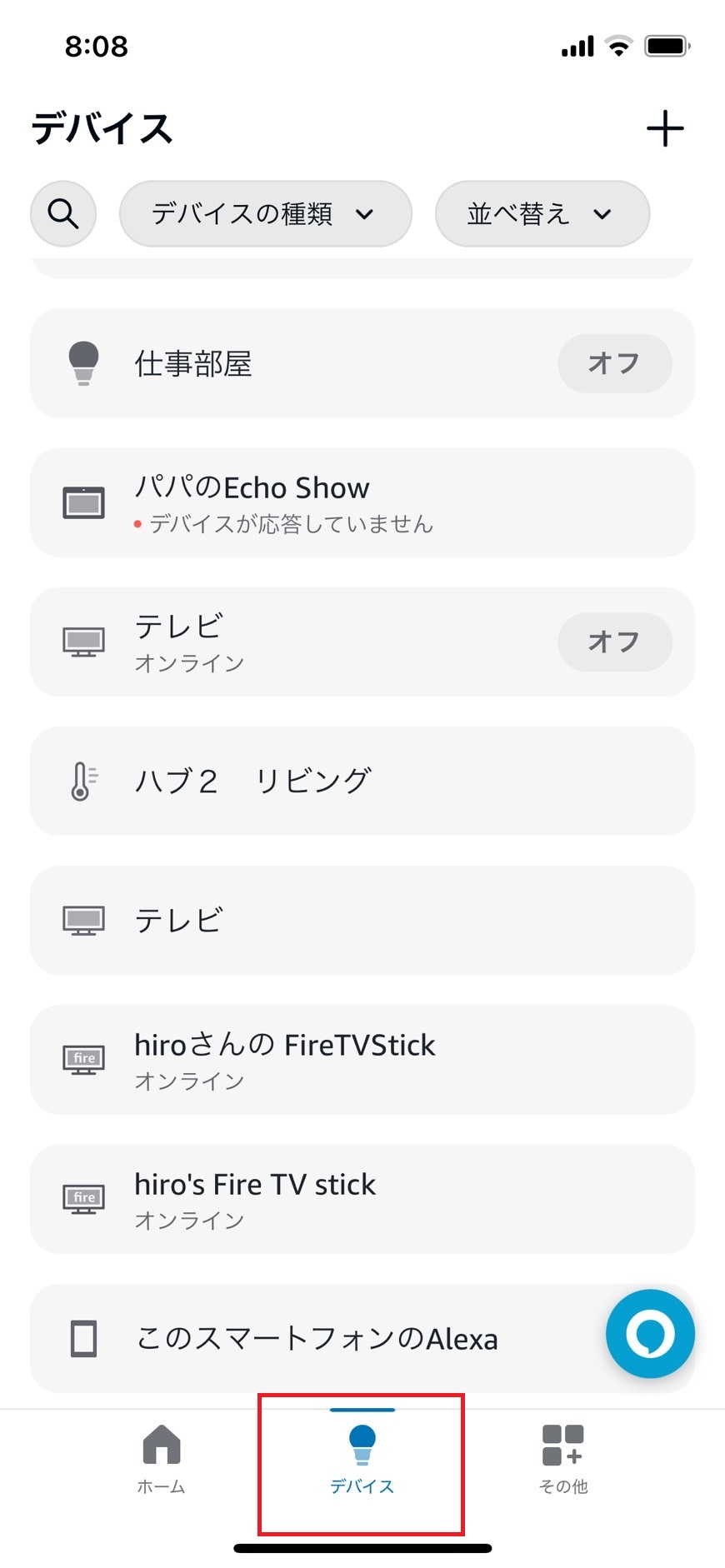Select the second テレビ device row

[362, 920]
